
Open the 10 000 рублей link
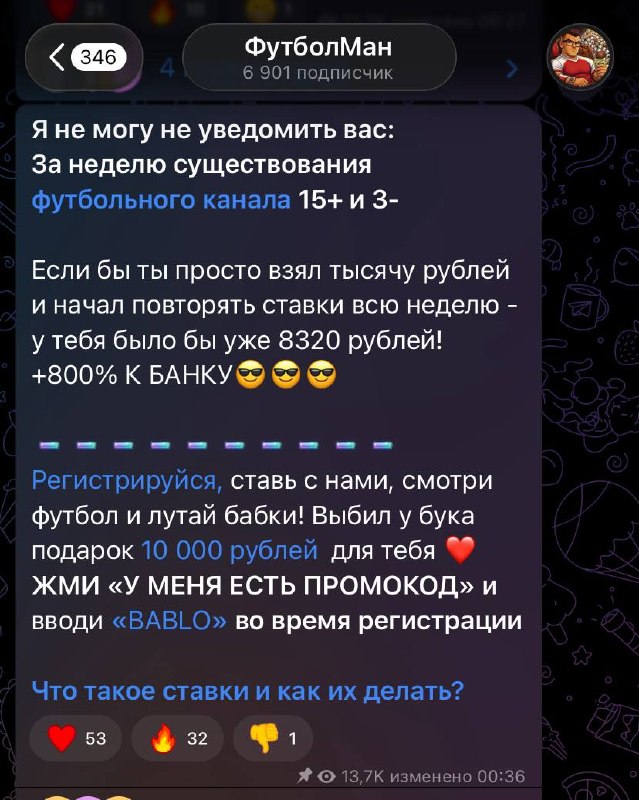point(230,550)
